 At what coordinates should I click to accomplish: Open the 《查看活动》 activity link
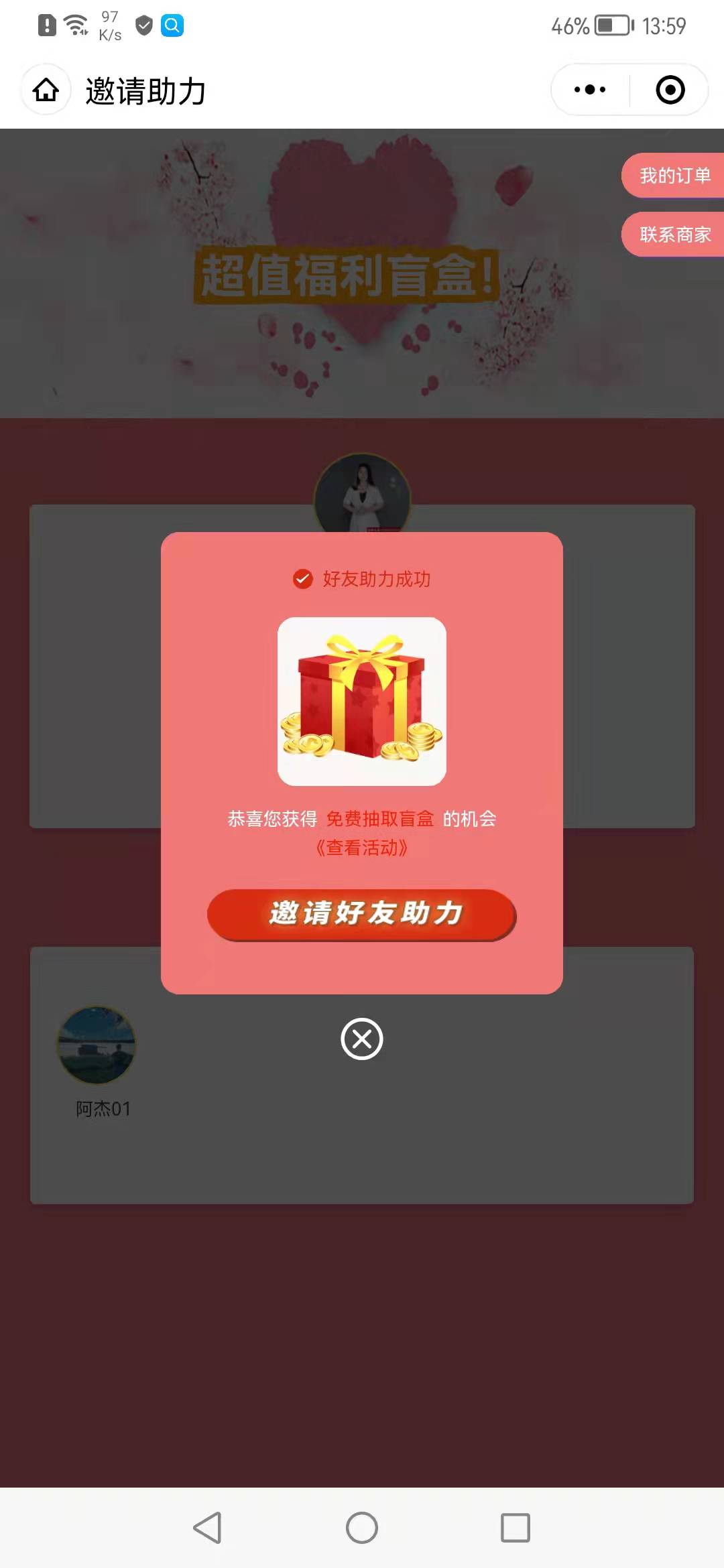362,848
